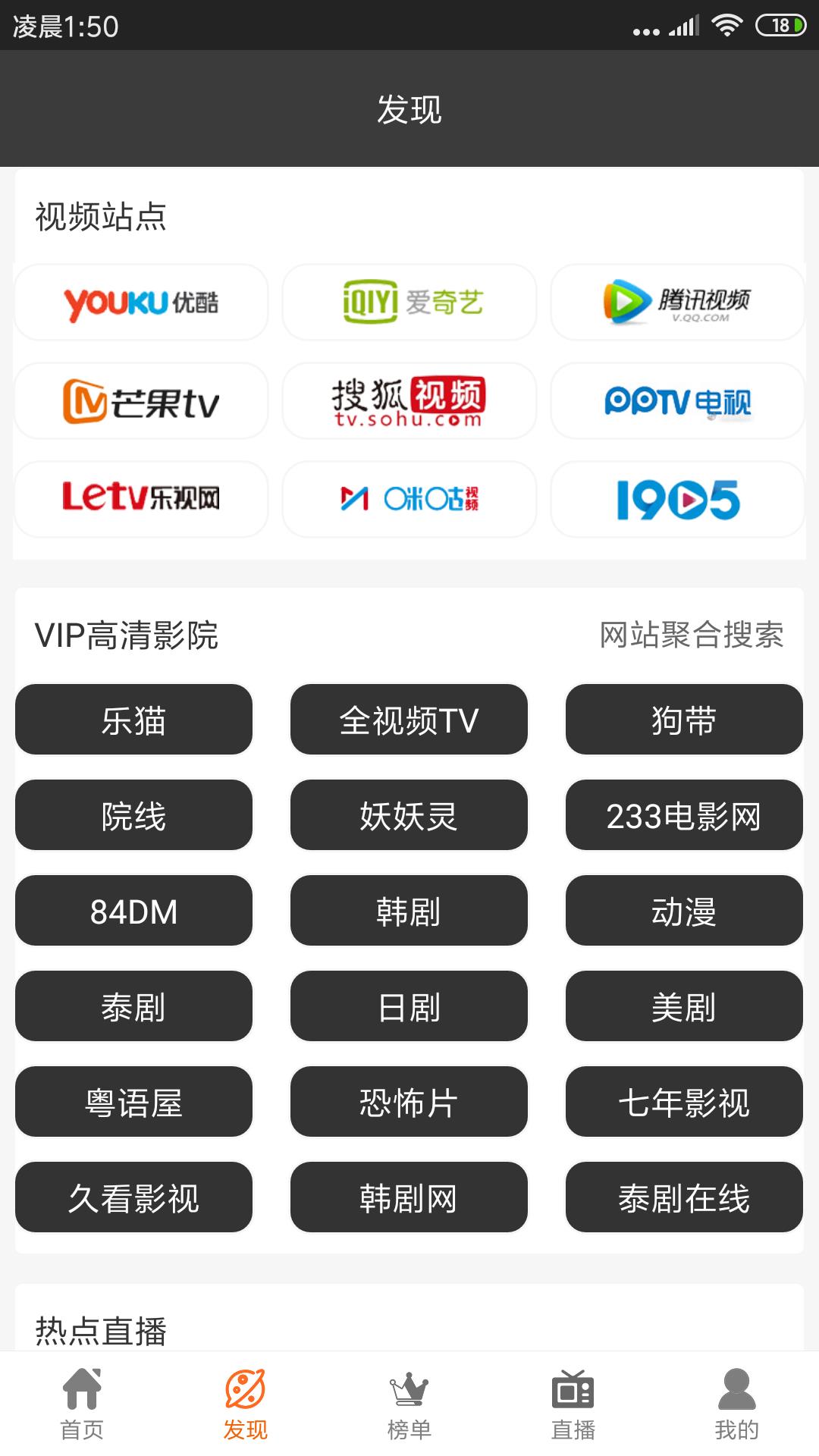Open the 搜狐视频 site tile

point(409,401)
